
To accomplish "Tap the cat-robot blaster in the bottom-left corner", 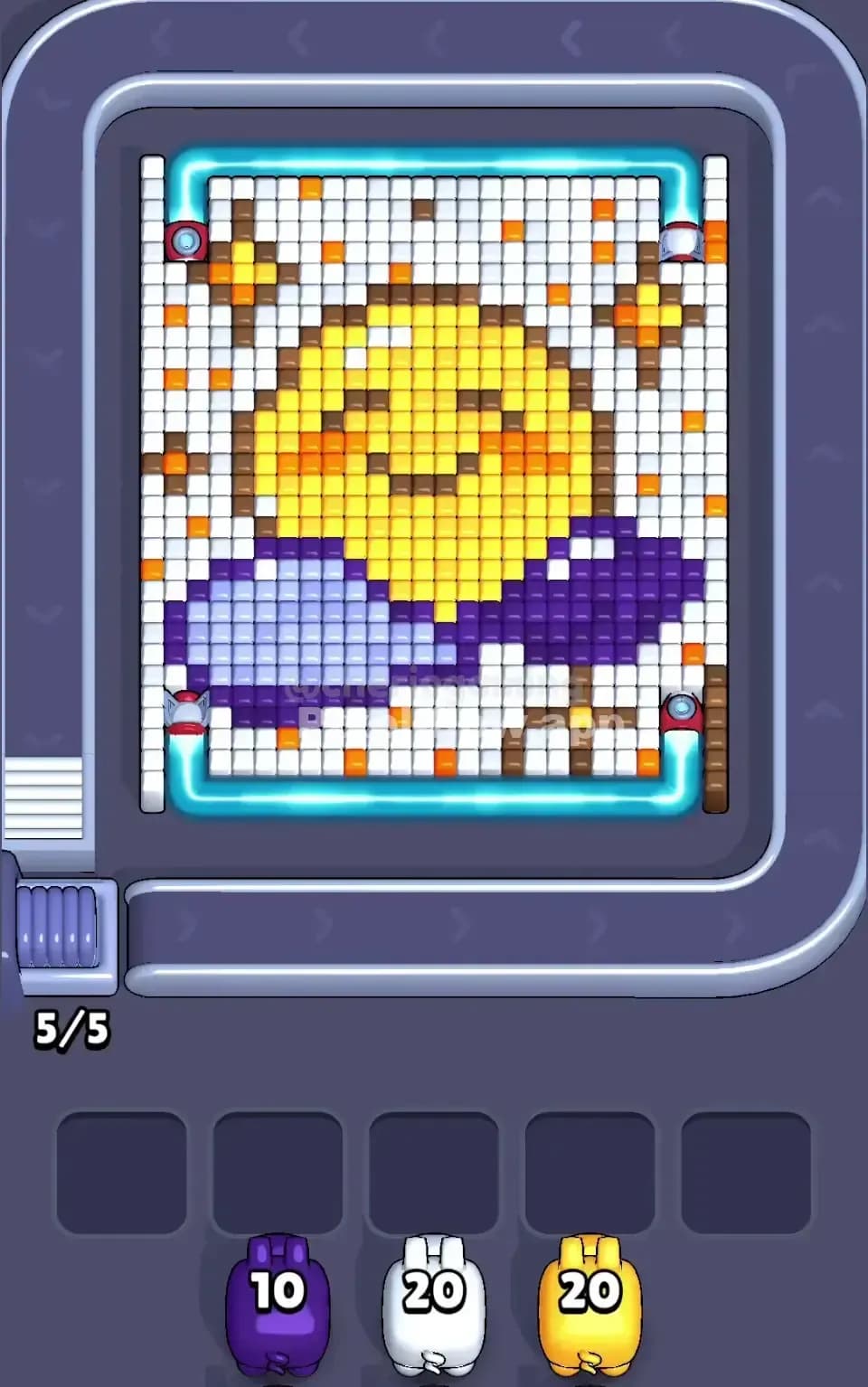I will click(185, 712).
